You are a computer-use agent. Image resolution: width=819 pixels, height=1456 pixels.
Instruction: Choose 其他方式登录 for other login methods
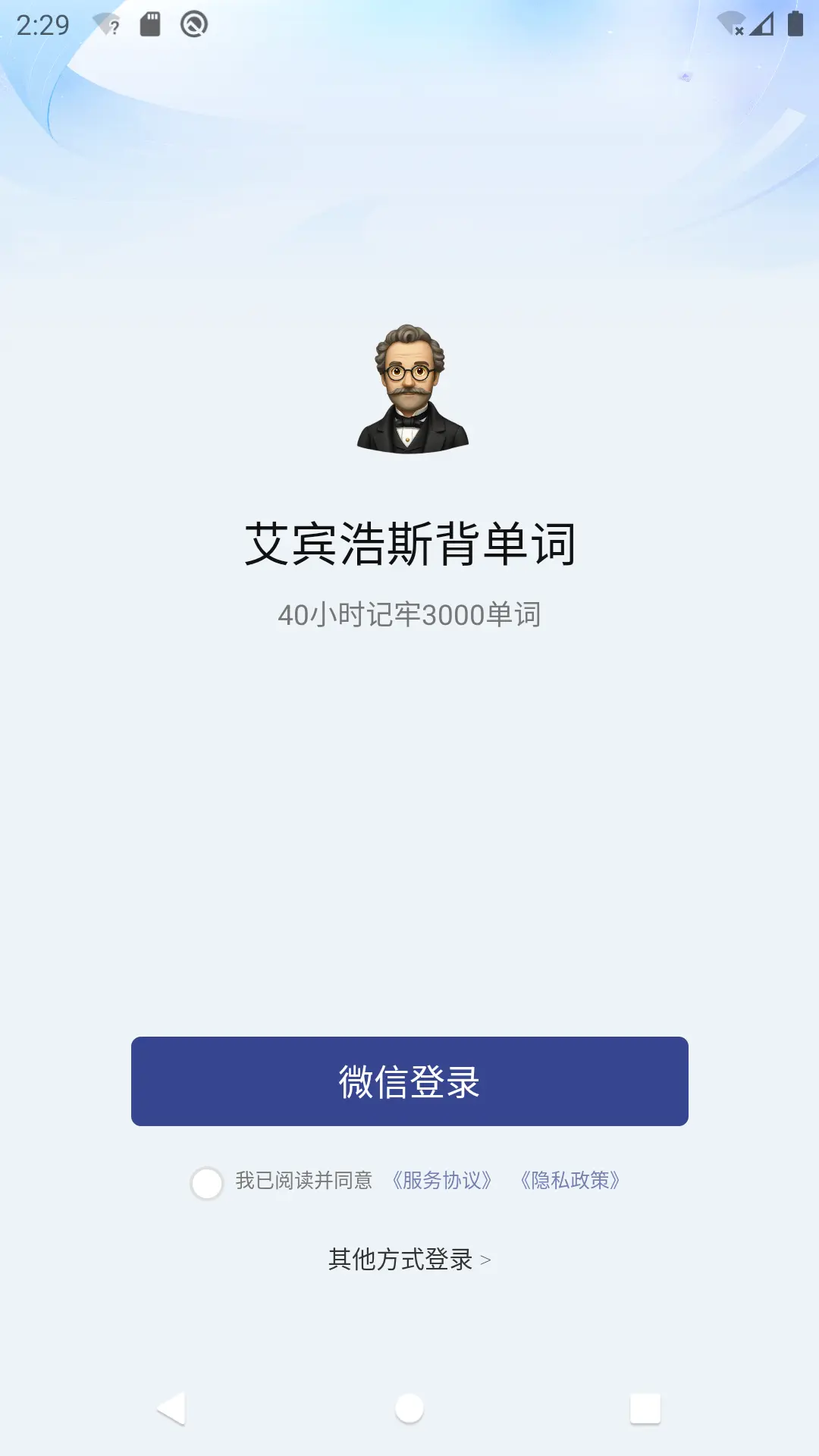click(409, 1260)
